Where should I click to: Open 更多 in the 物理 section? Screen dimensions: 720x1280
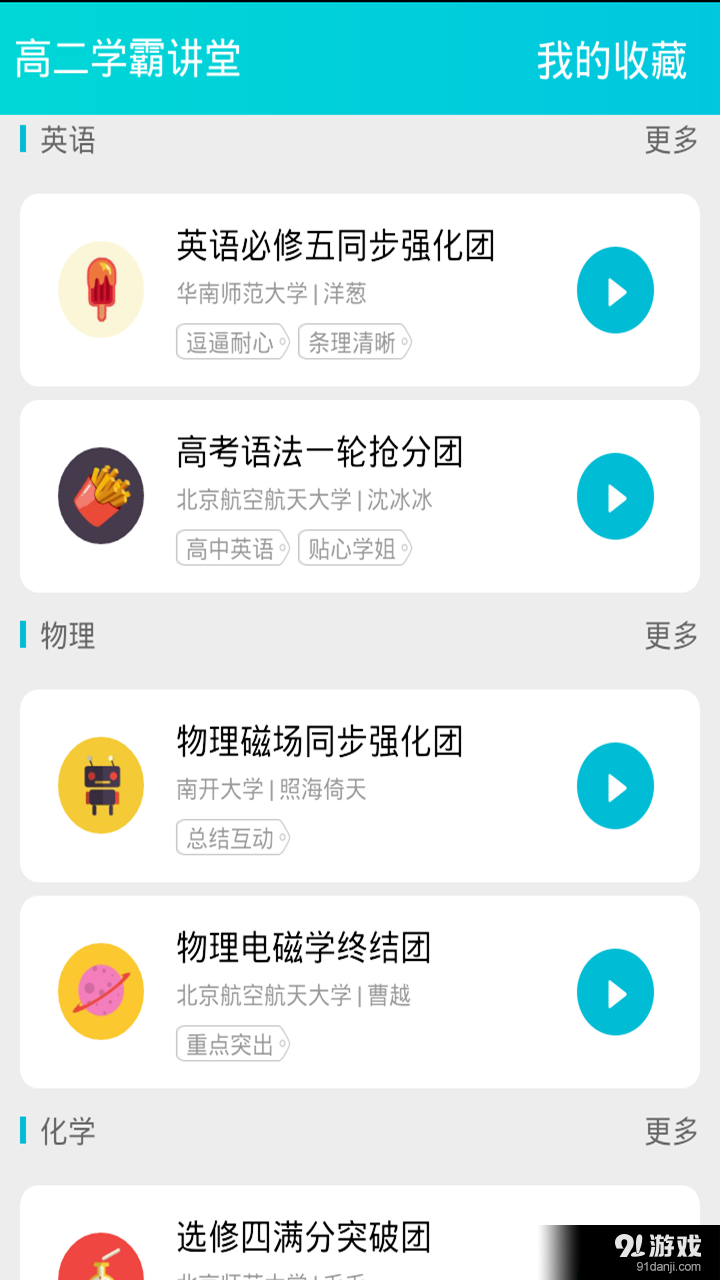click(670, 637)
